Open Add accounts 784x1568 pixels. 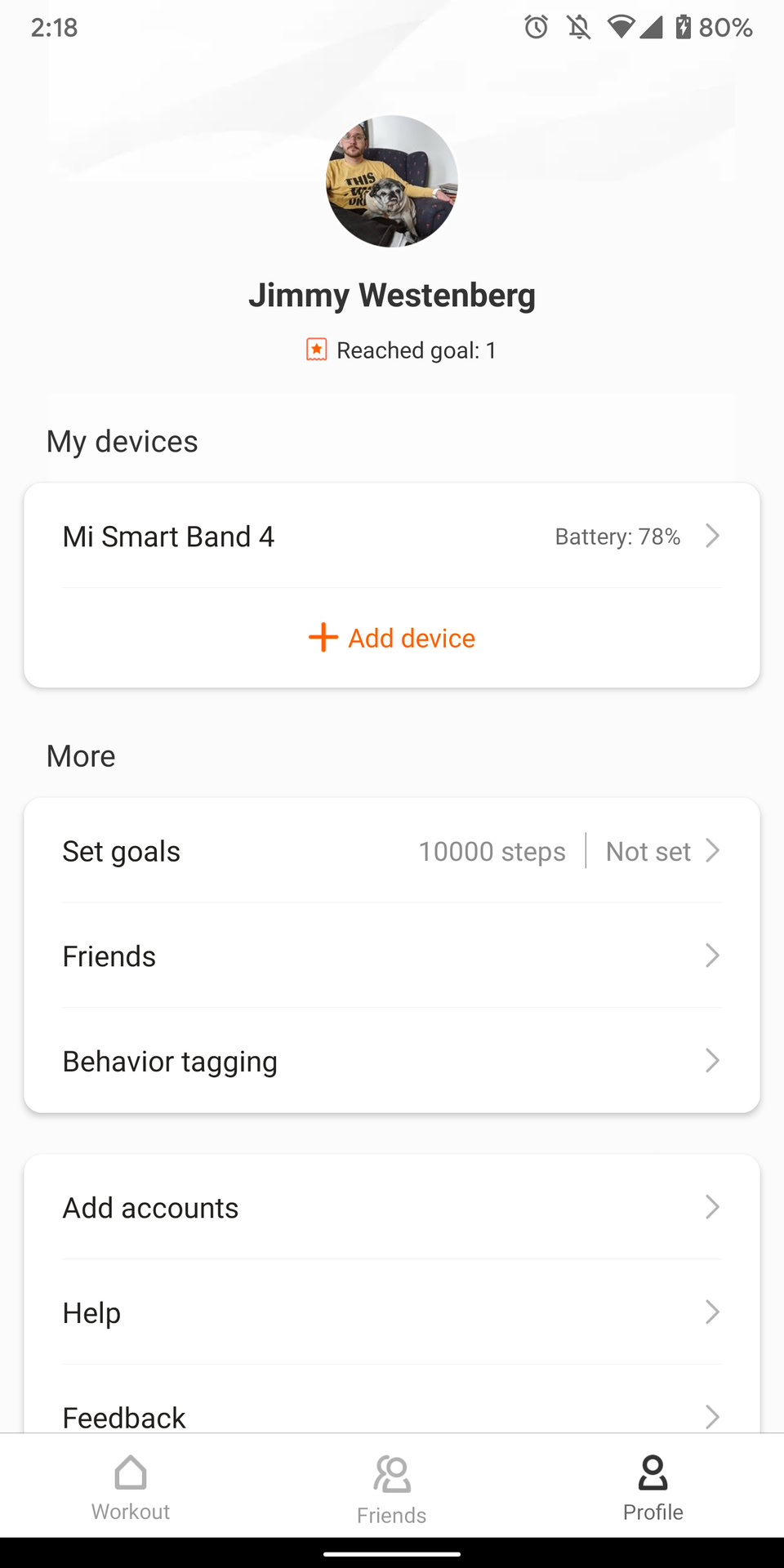click(392, 1208)
